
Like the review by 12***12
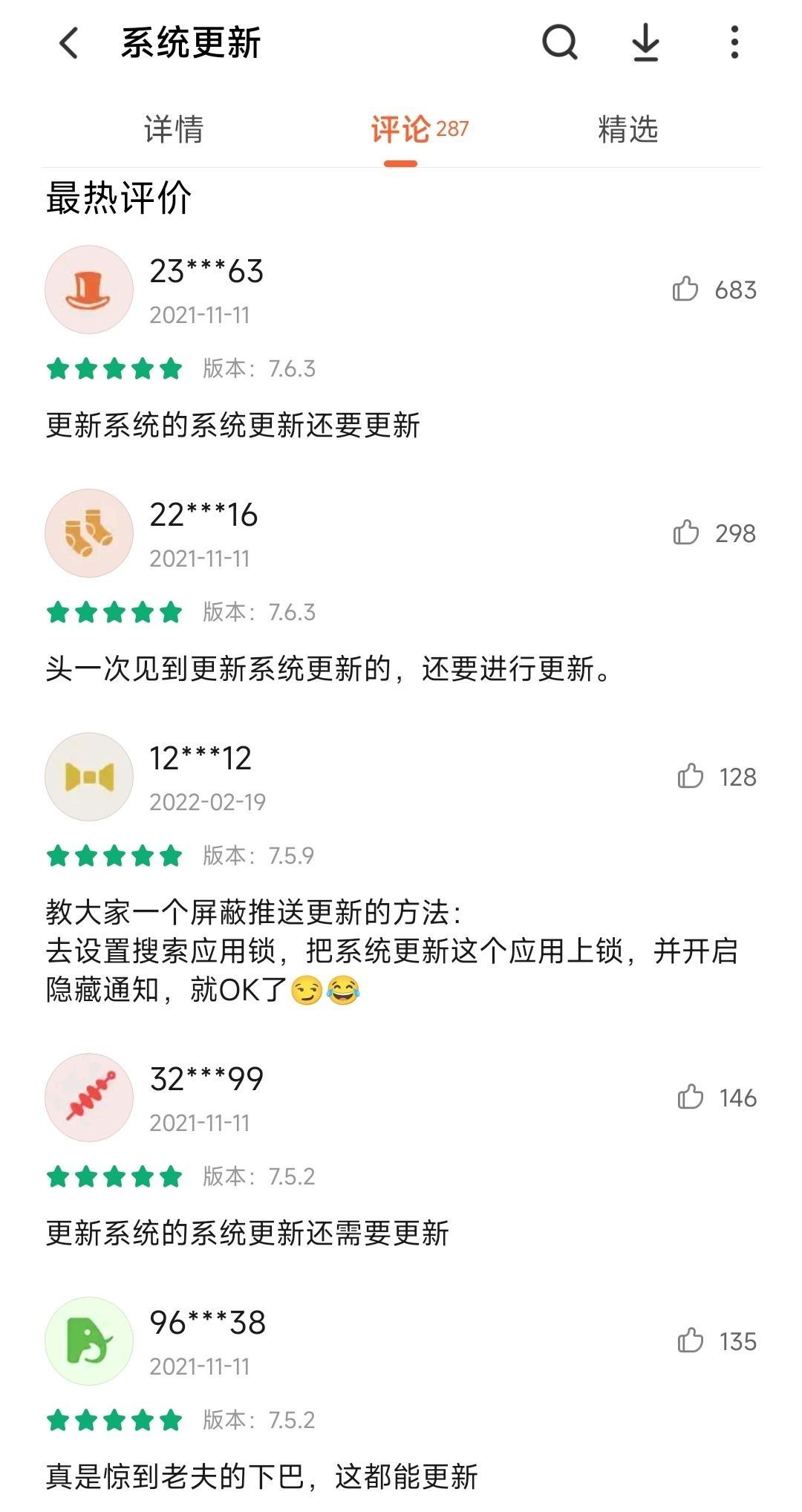click(690, 776)
